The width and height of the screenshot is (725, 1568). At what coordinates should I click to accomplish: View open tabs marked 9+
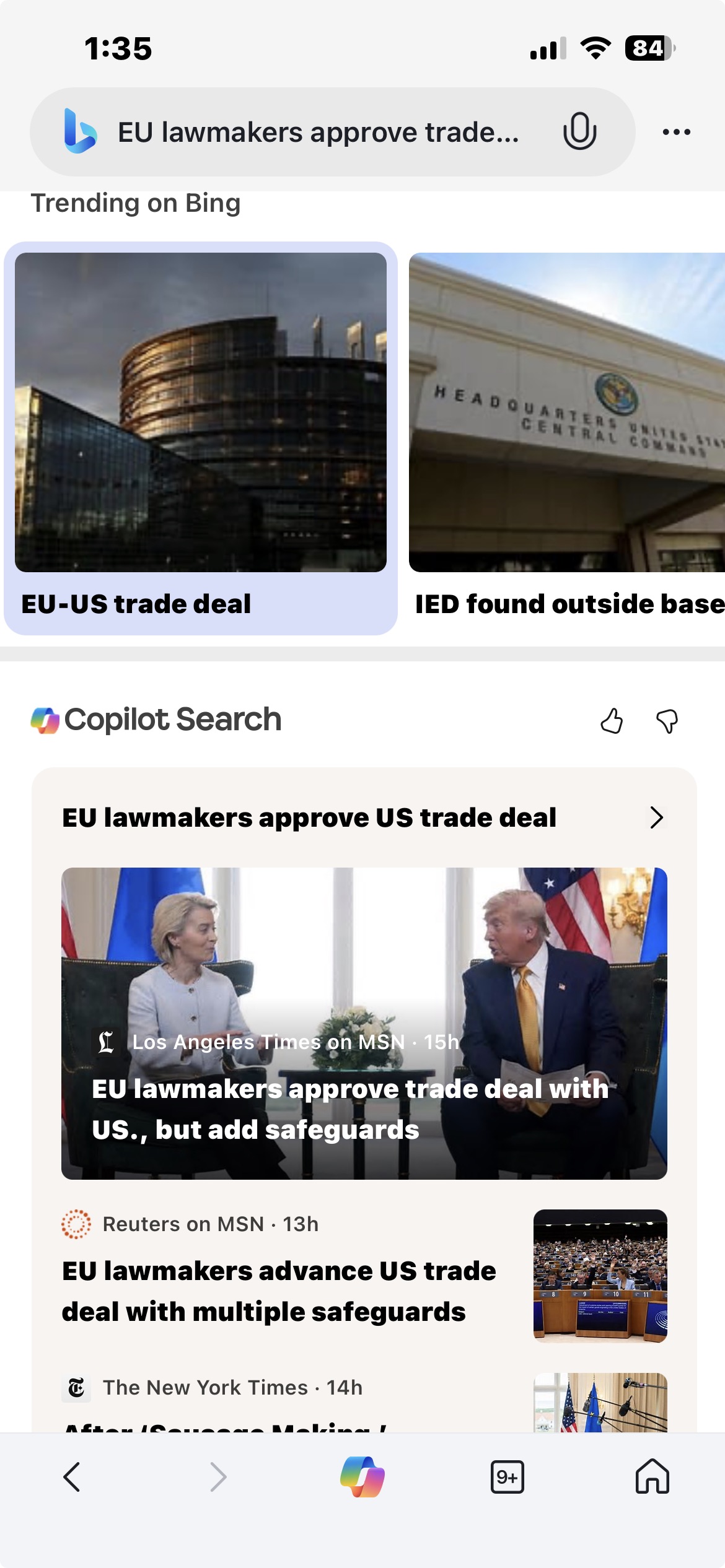click(507, 1477)
